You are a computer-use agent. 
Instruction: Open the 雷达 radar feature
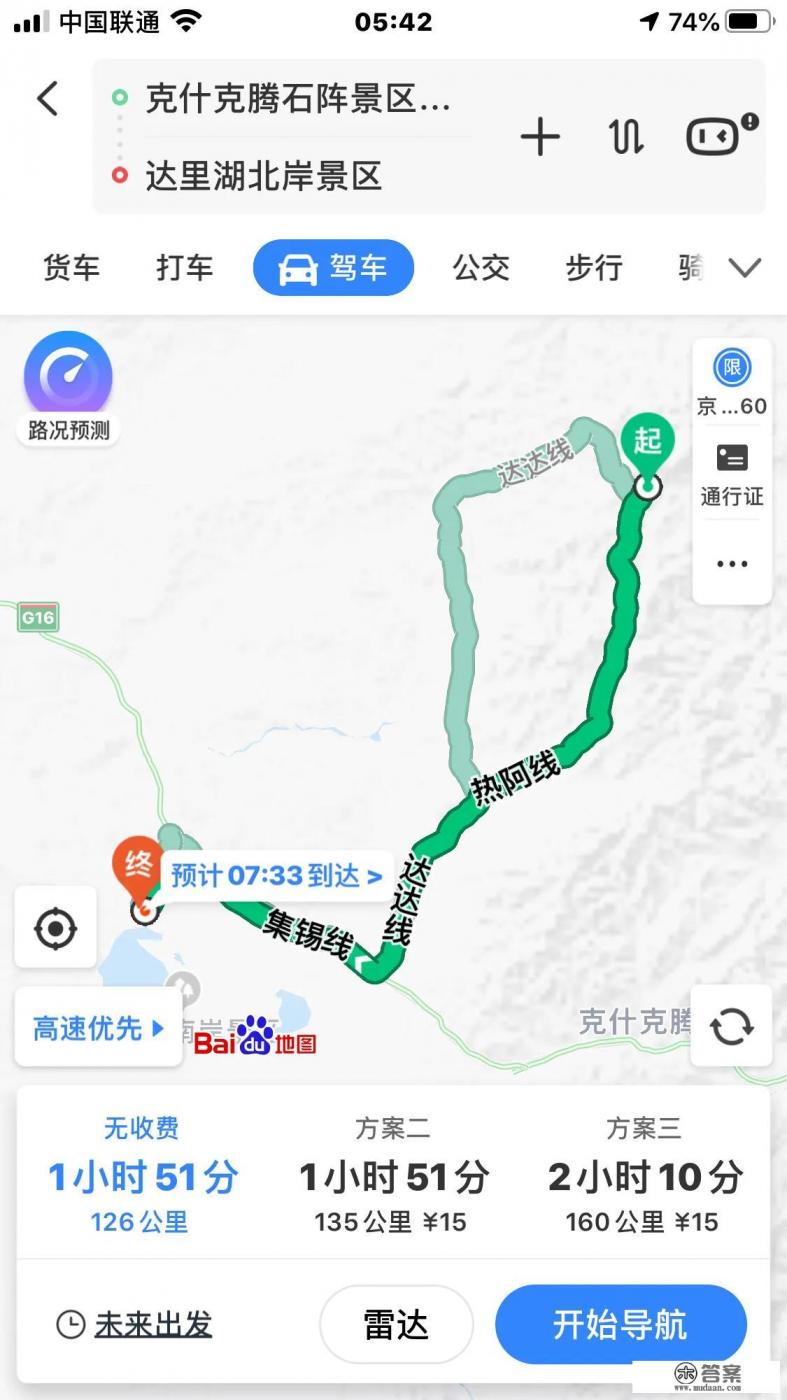pos(396,1323)
